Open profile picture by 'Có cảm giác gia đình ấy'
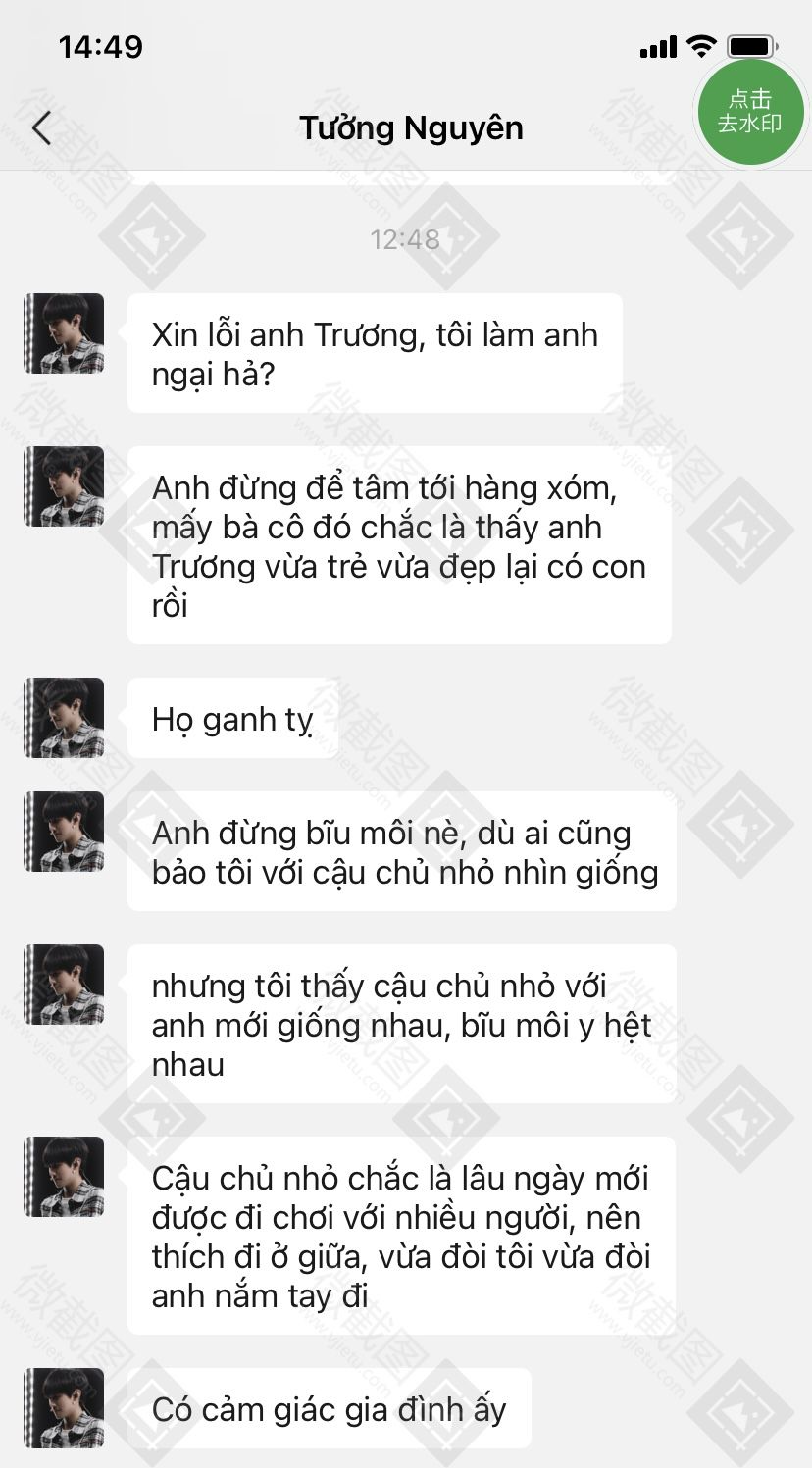 tap(64, 1408)
